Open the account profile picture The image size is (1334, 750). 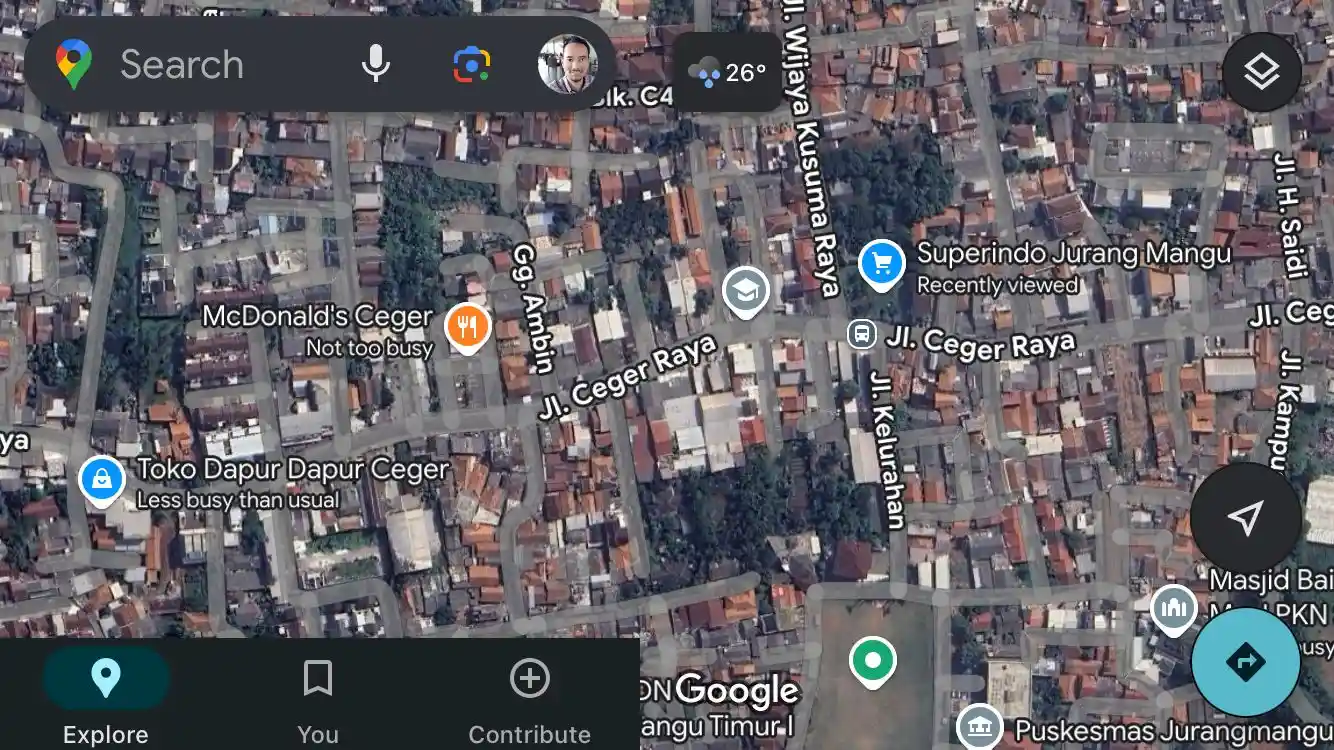pyautogui.click(x=567, y=65)
